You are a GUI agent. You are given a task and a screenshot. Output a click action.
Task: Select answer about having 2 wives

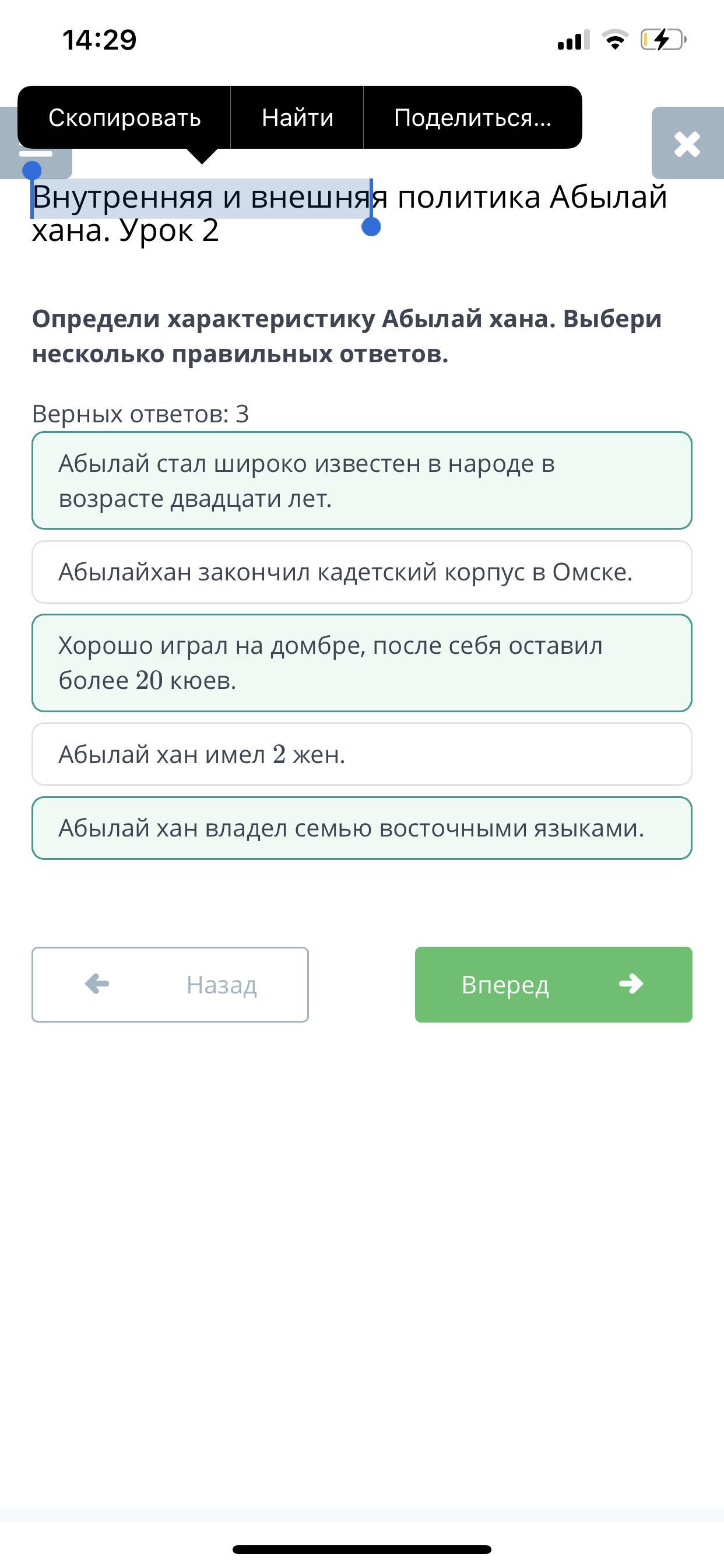(x=361, y=754)
